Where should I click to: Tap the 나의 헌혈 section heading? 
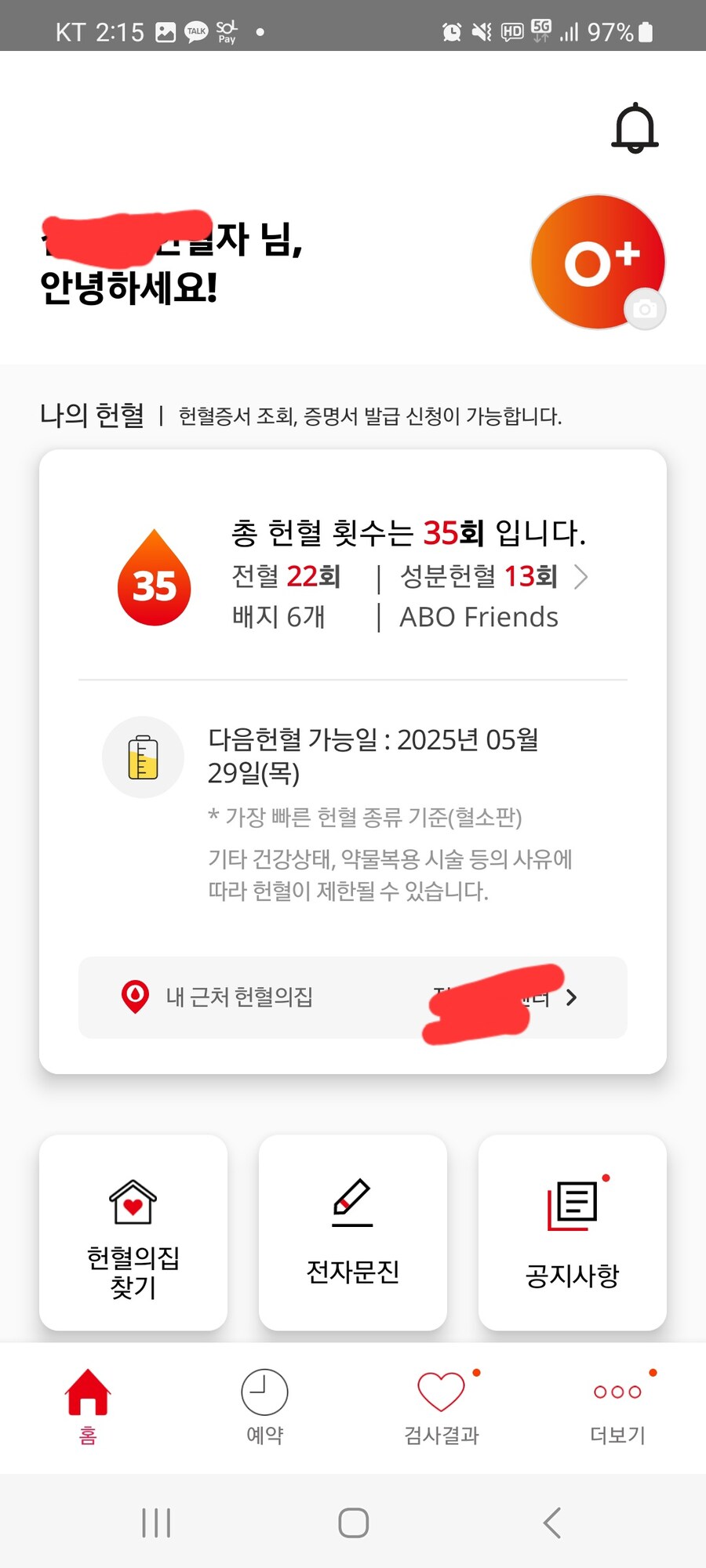pos(92,416)
